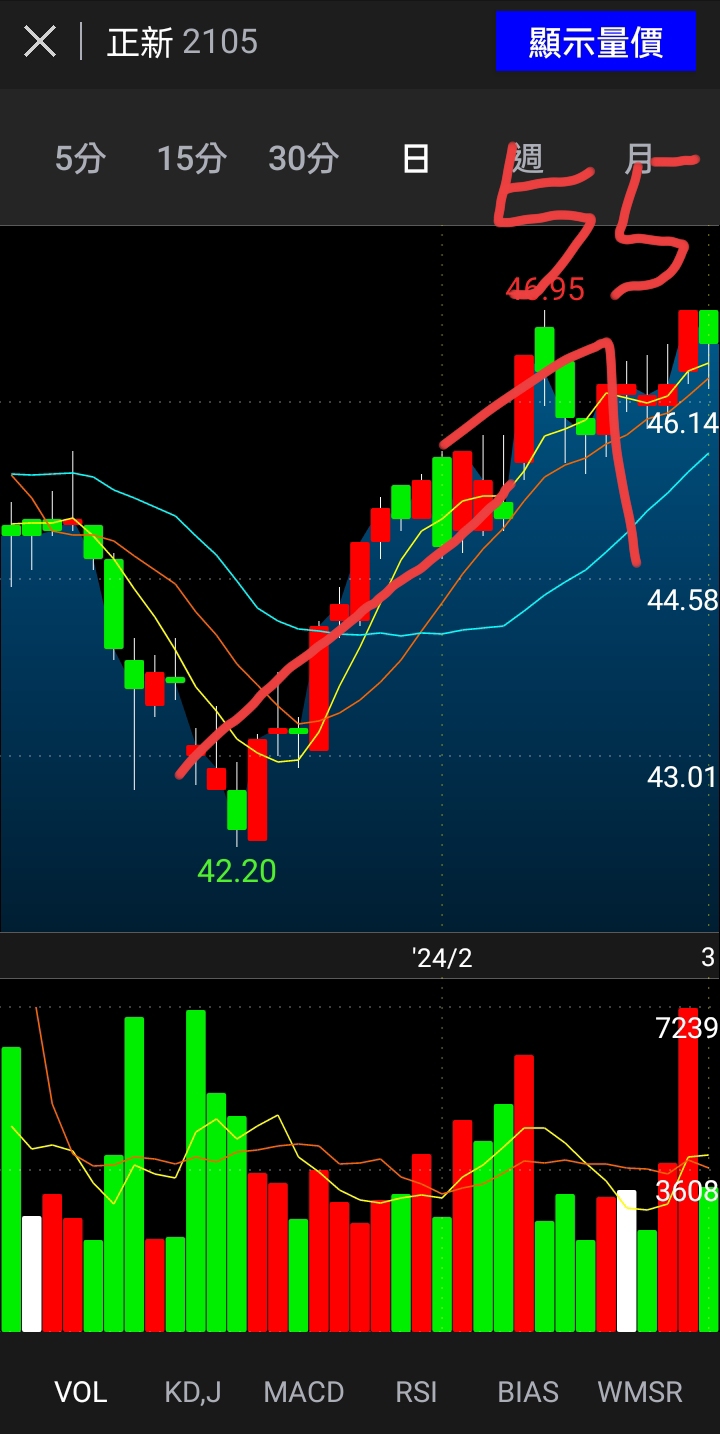Open the 月 monthly chart
This screenshot has height=1434, width=720.
pyautogui.click(x=638, y=158)
